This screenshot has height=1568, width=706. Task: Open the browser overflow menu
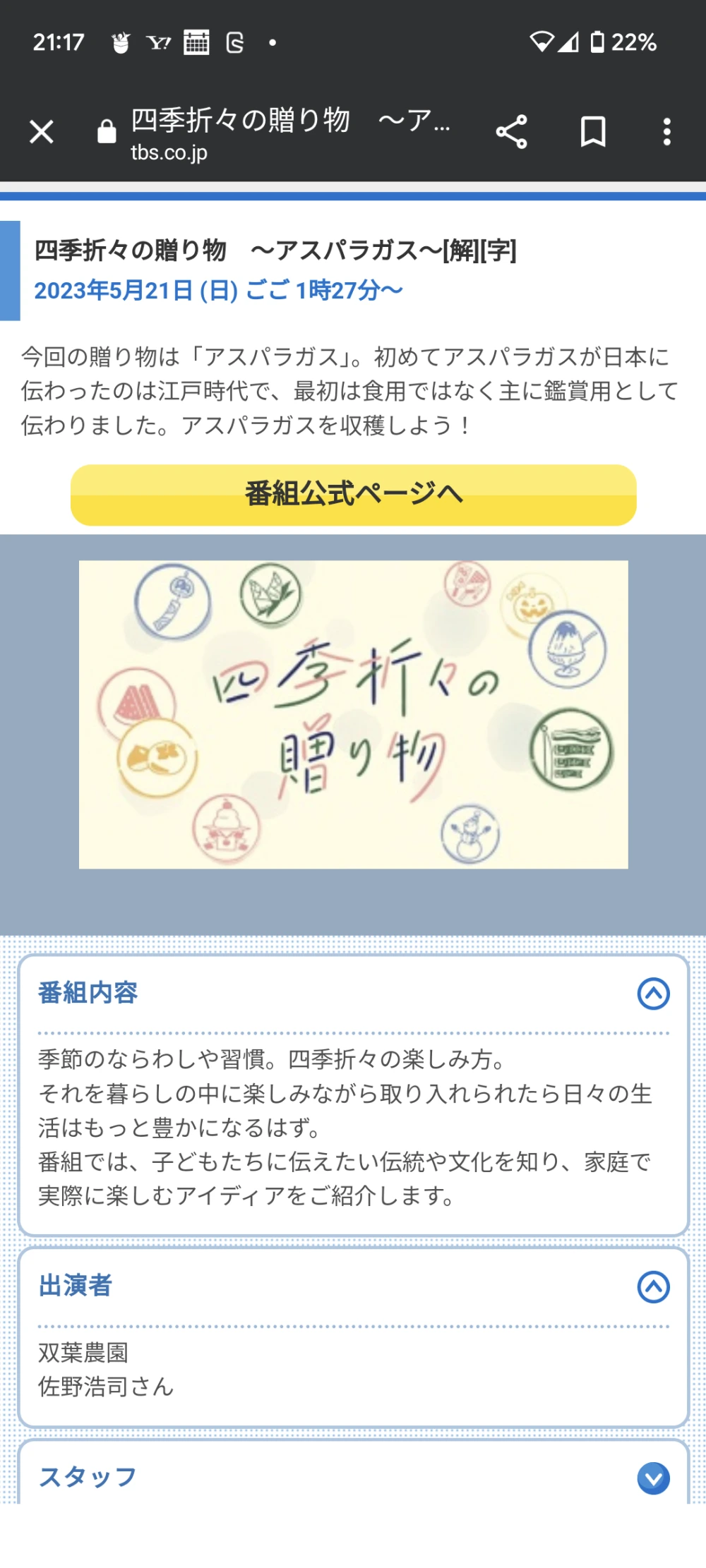click(666, 132)
